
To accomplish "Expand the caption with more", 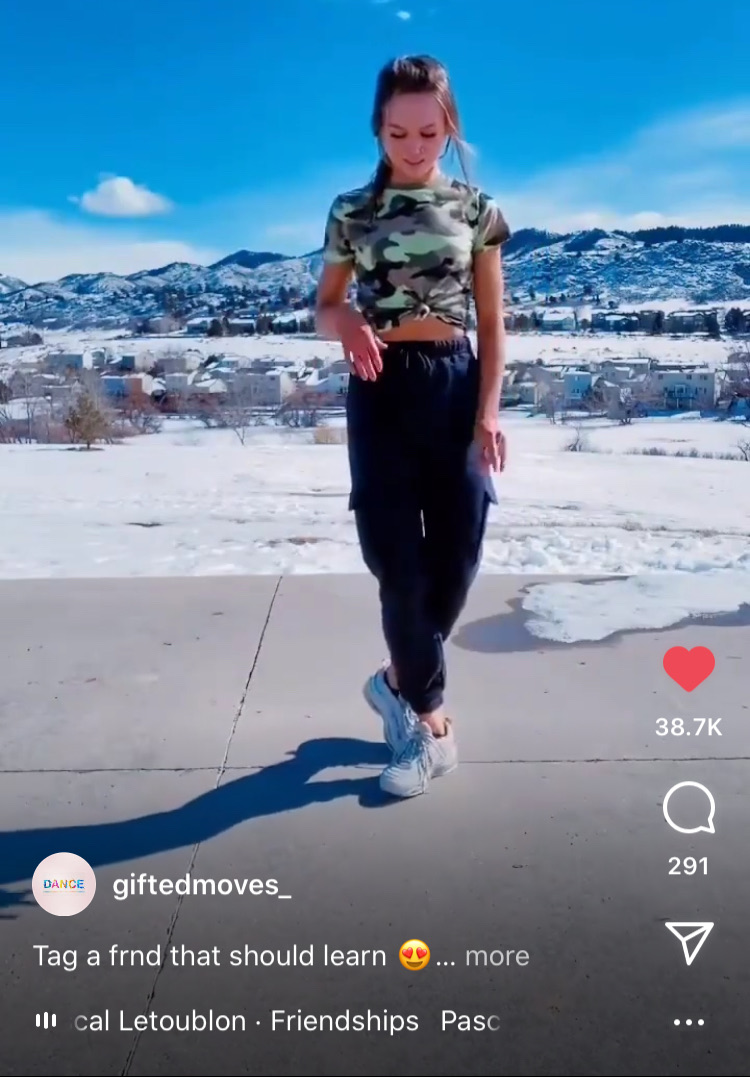I will [497, 956].
